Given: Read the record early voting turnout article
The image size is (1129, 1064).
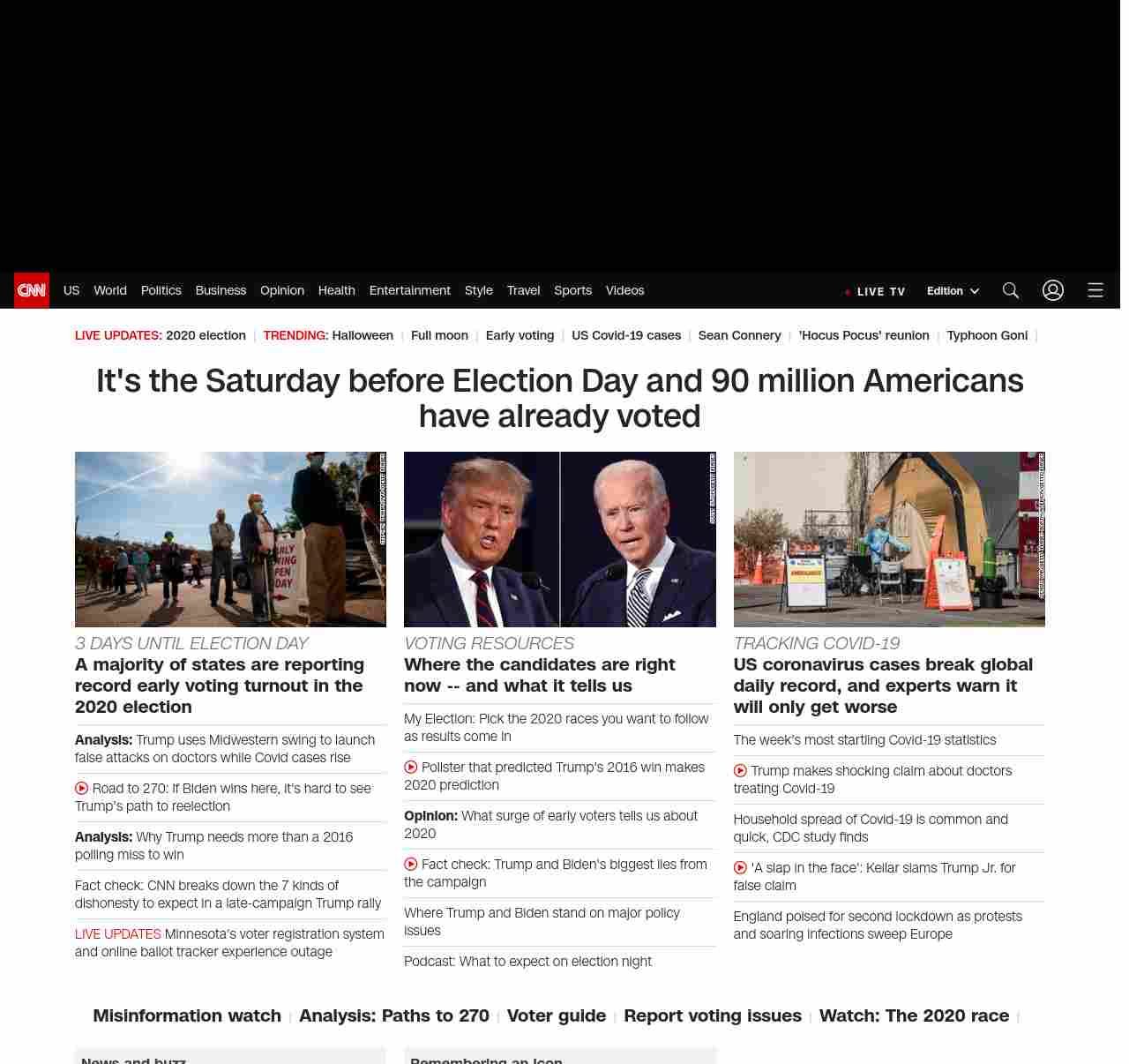Looking at the screenshot, I should point(220,686).
